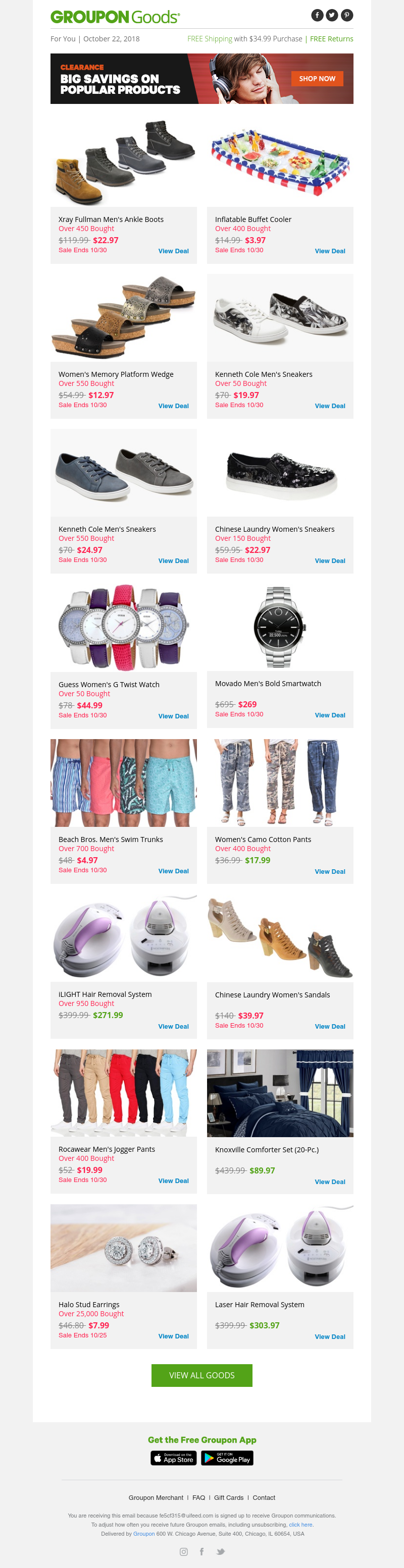
Task: View Deal for Xray Fullman Ankle Boots
Action: pyautogui.click(x=173, y=251)
